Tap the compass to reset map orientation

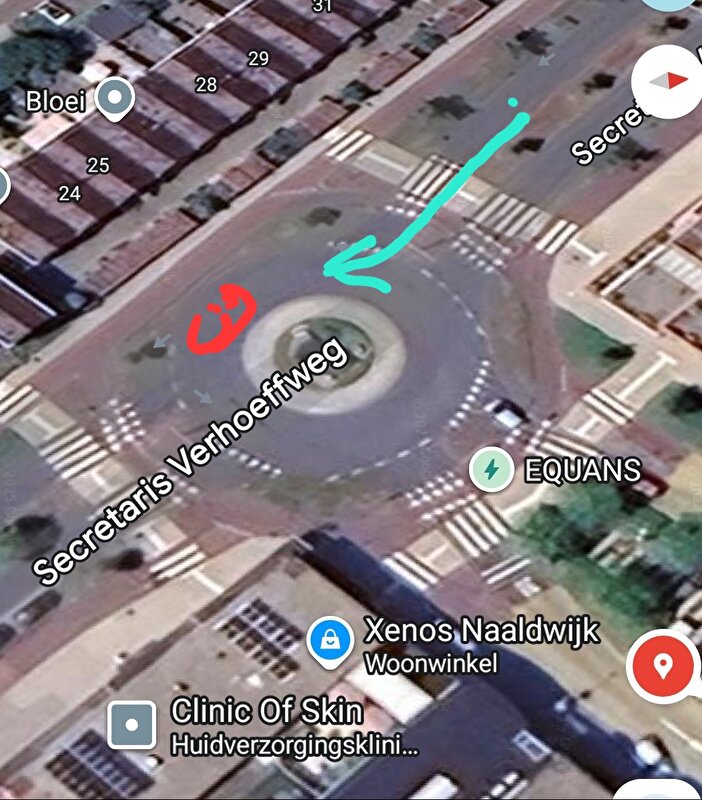pos(668,81)
